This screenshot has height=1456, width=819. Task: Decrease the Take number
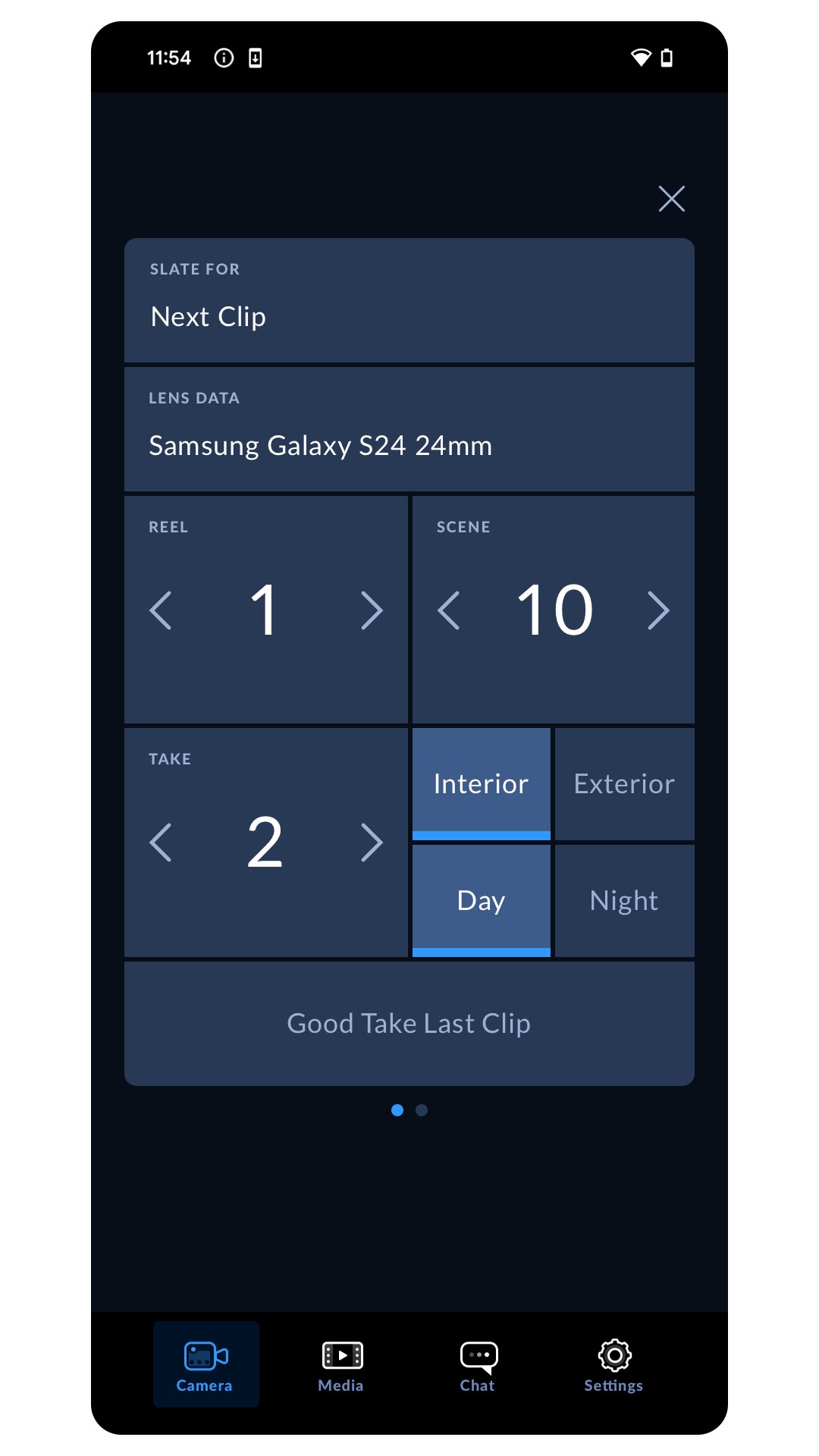point(161,843)
